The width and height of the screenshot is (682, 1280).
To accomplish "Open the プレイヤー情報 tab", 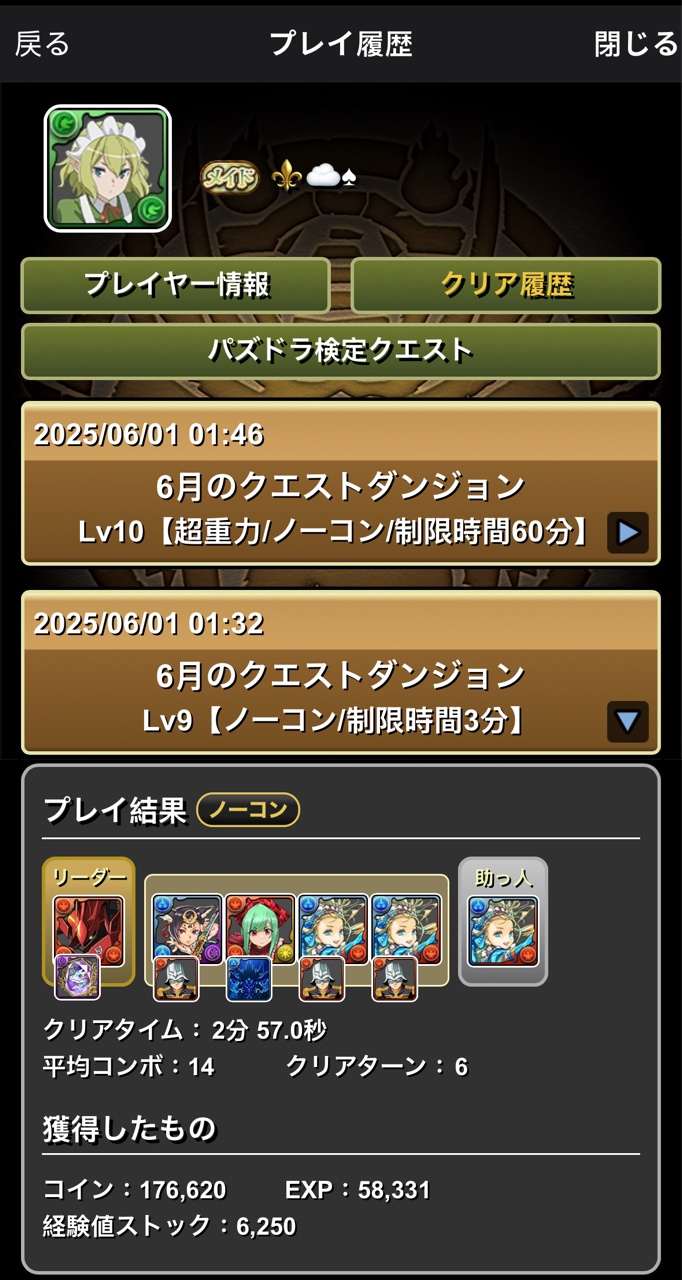I will [x=176, y=285].
